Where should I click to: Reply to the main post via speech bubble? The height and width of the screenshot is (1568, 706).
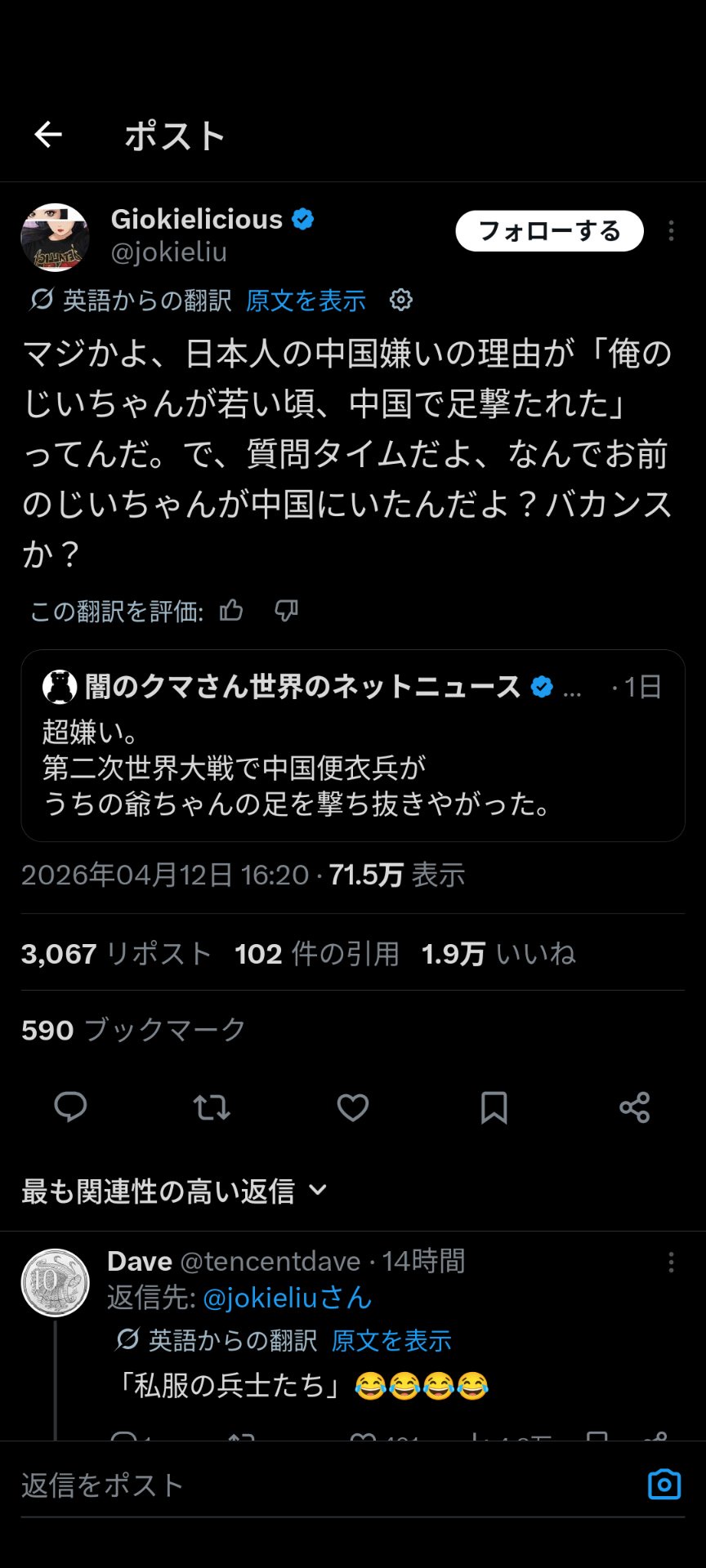click(x=70, y=1107)
